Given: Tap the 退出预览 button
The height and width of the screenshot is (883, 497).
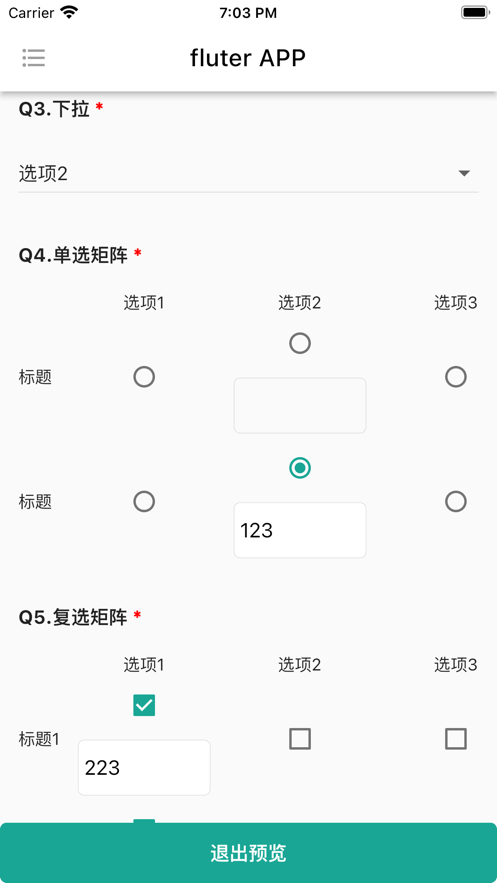Looking at the screenshot, I should click(248, 853).
